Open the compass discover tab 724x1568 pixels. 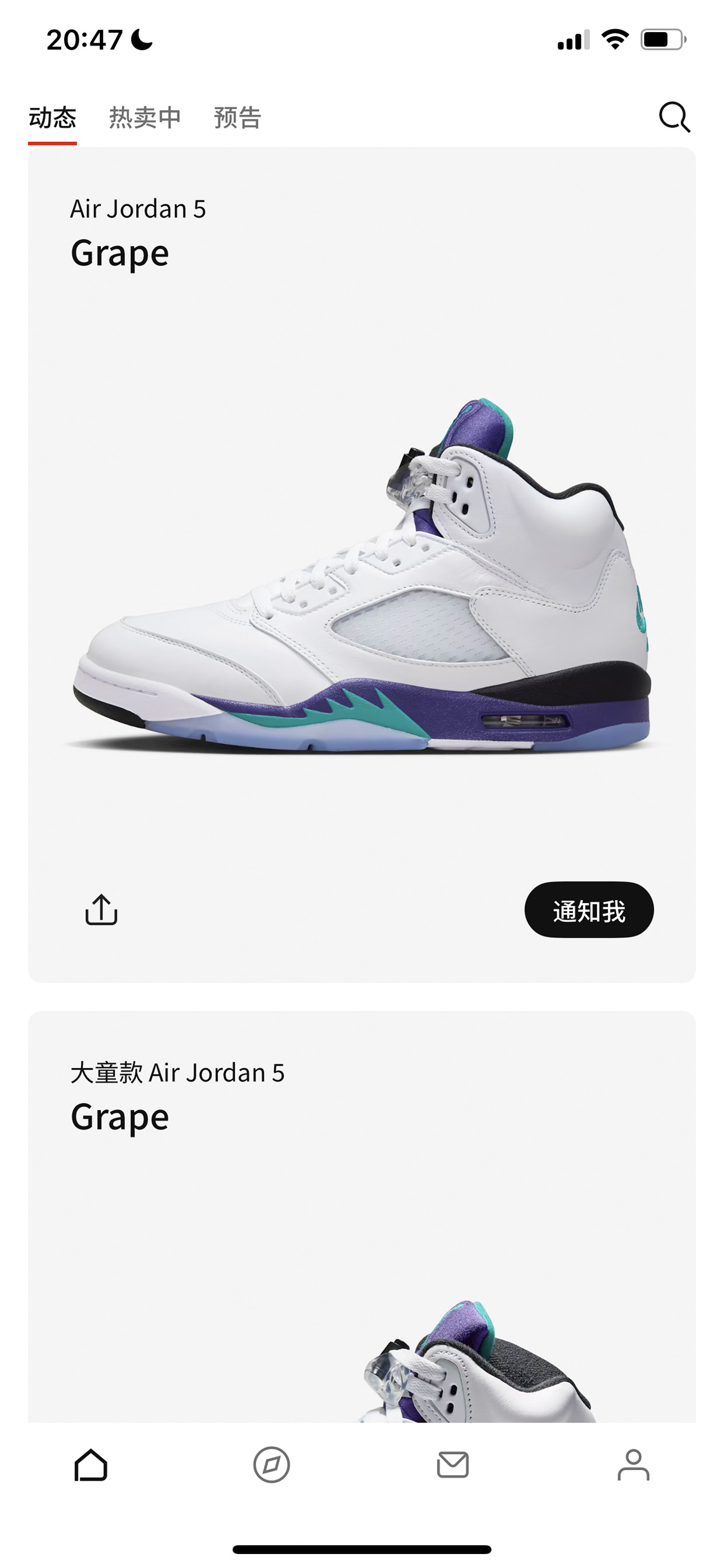[x=271, y=1465]
